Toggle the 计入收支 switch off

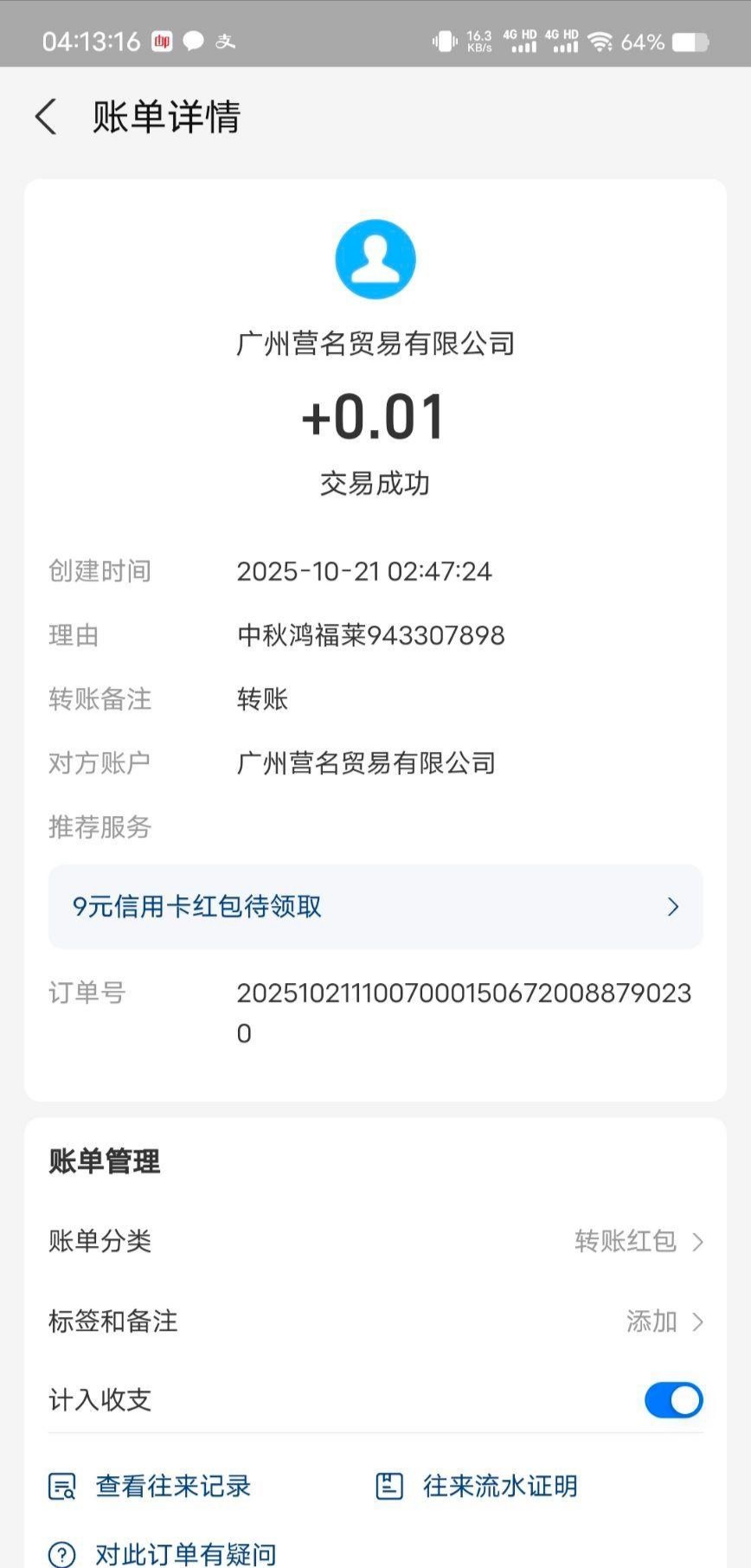[x=673, y=1400]
